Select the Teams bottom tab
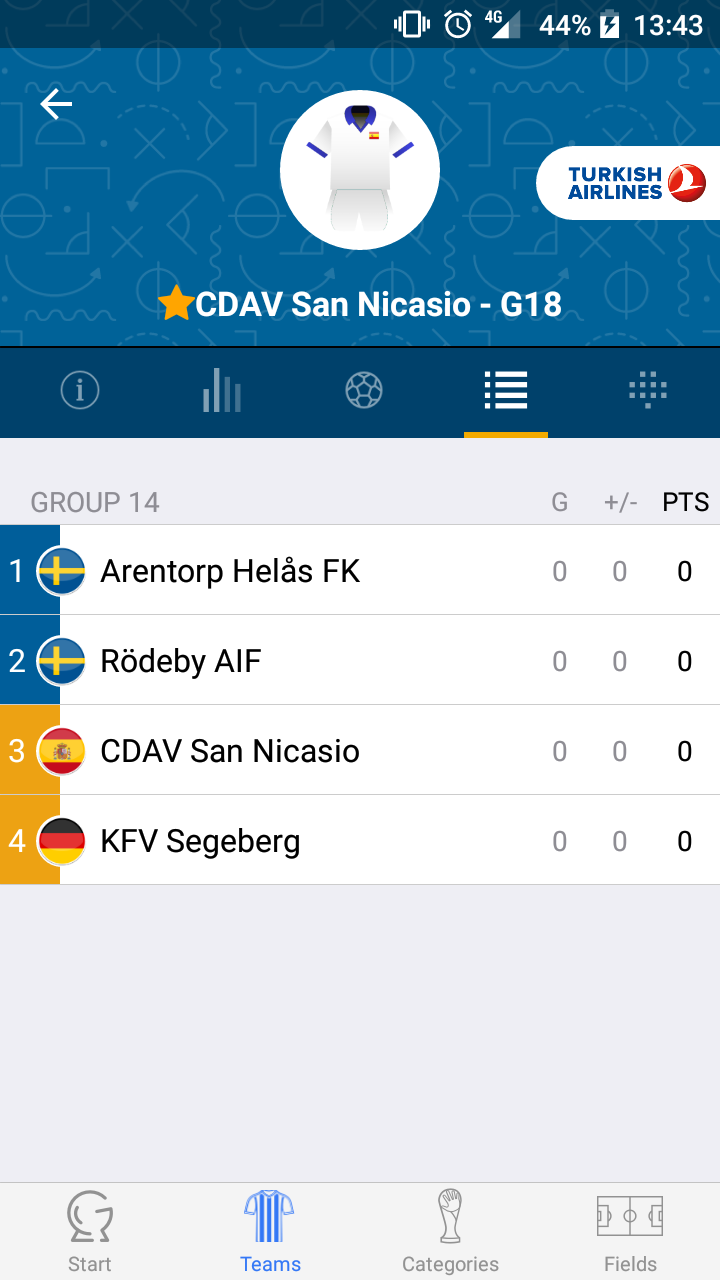 point(270,1232)
